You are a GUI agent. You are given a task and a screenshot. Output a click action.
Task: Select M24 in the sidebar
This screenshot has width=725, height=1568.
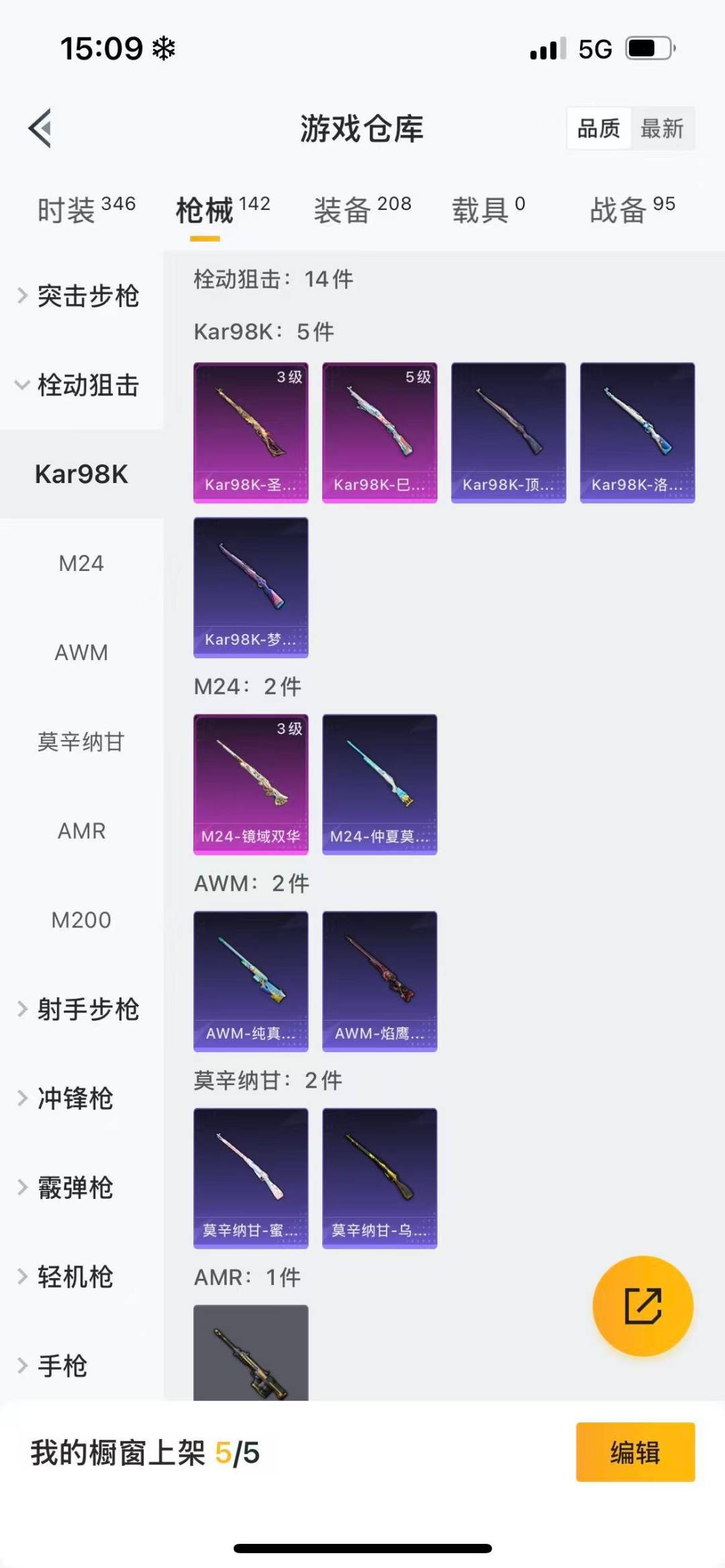coord(81,563)
